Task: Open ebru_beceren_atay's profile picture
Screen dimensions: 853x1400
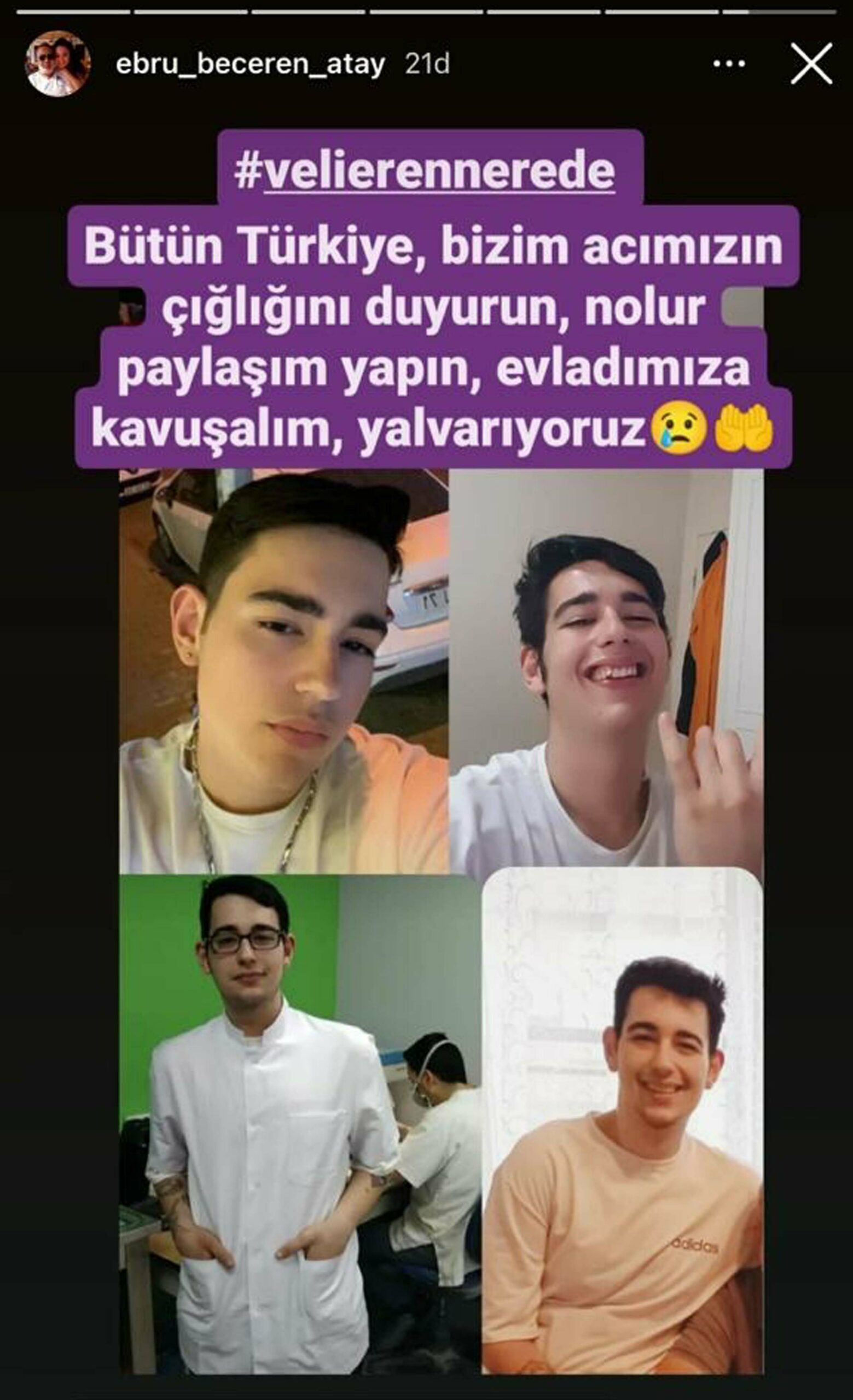Action: pyautogui.click(x=57, y=63)
